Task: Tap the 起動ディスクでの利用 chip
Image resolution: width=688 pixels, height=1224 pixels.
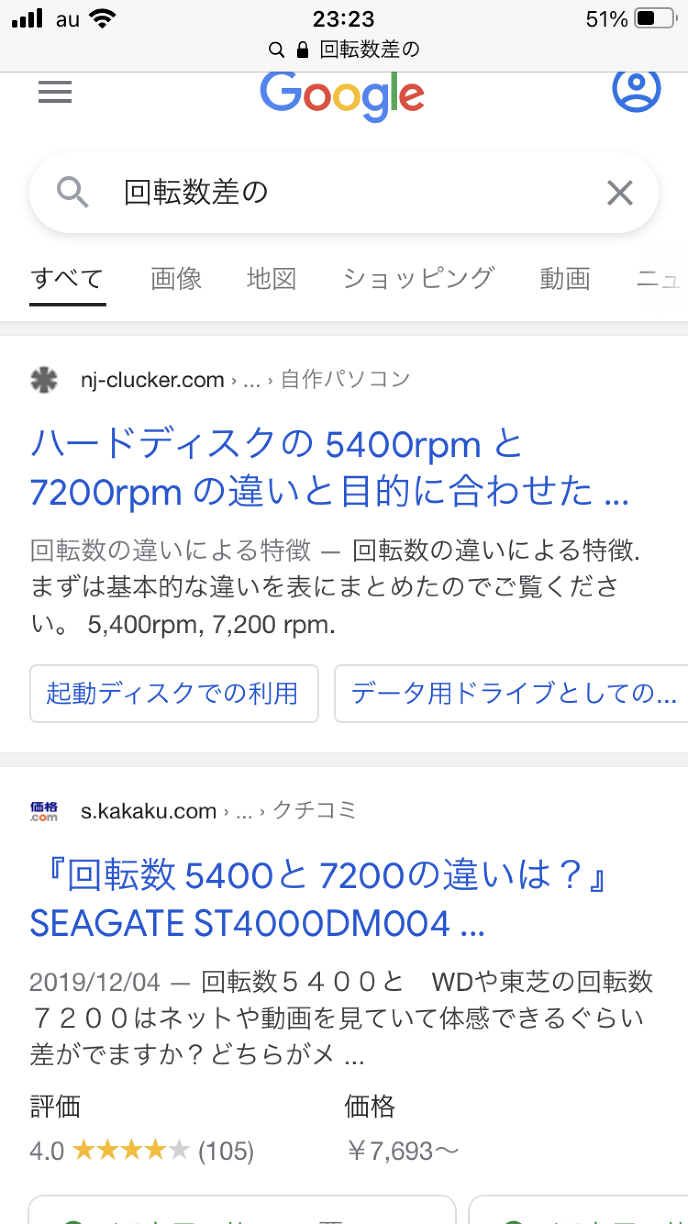Action: 173,693
